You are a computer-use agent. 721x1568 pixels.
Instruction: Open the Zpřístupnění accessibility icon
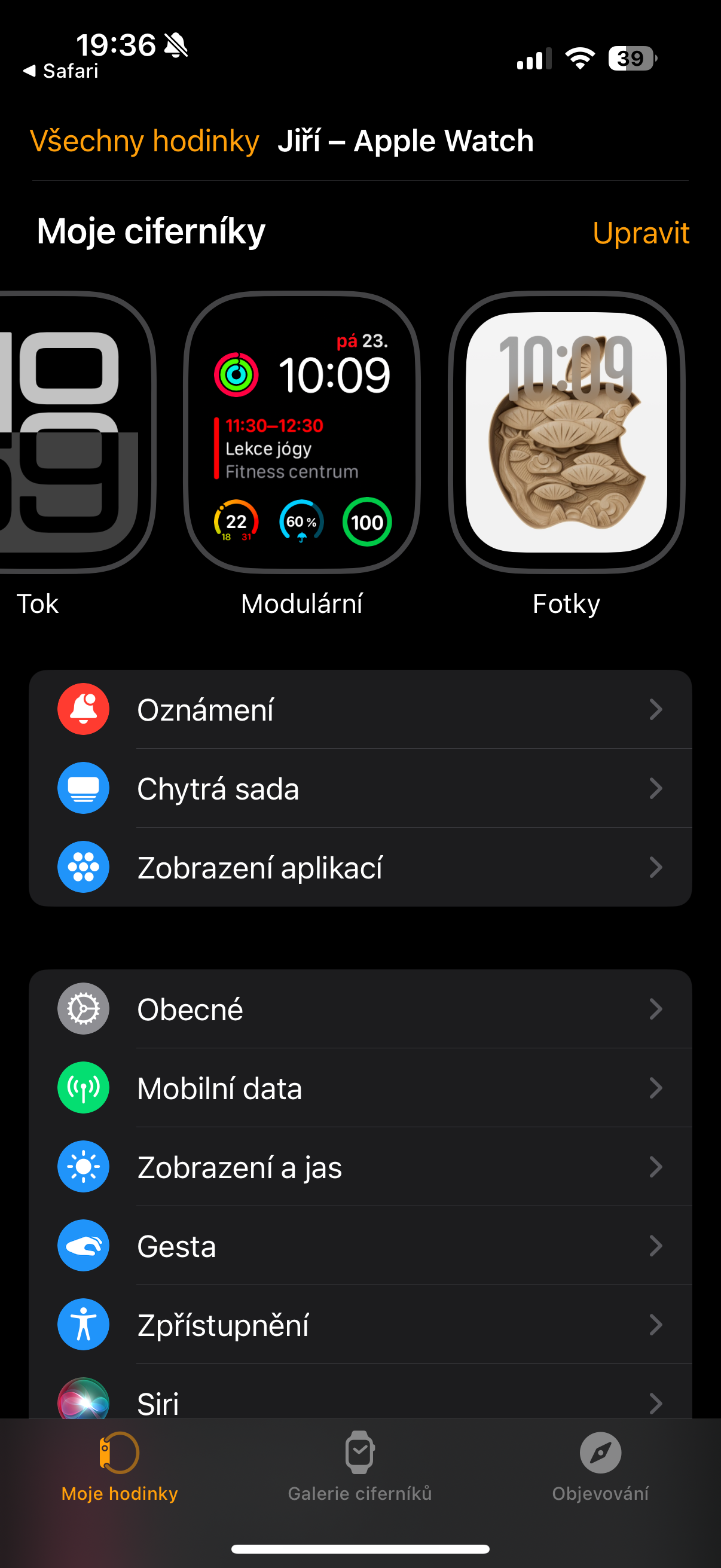(x=83, y=1325)
